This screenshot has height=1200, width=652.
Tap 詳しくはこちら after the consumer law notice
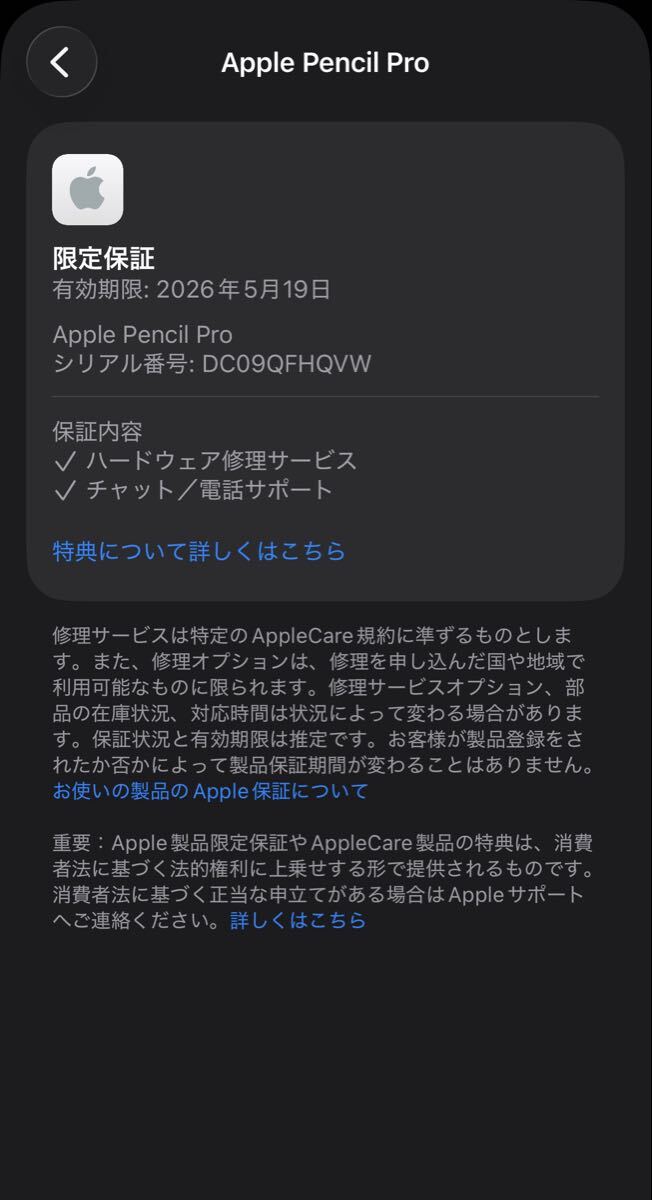pos(298,921)
